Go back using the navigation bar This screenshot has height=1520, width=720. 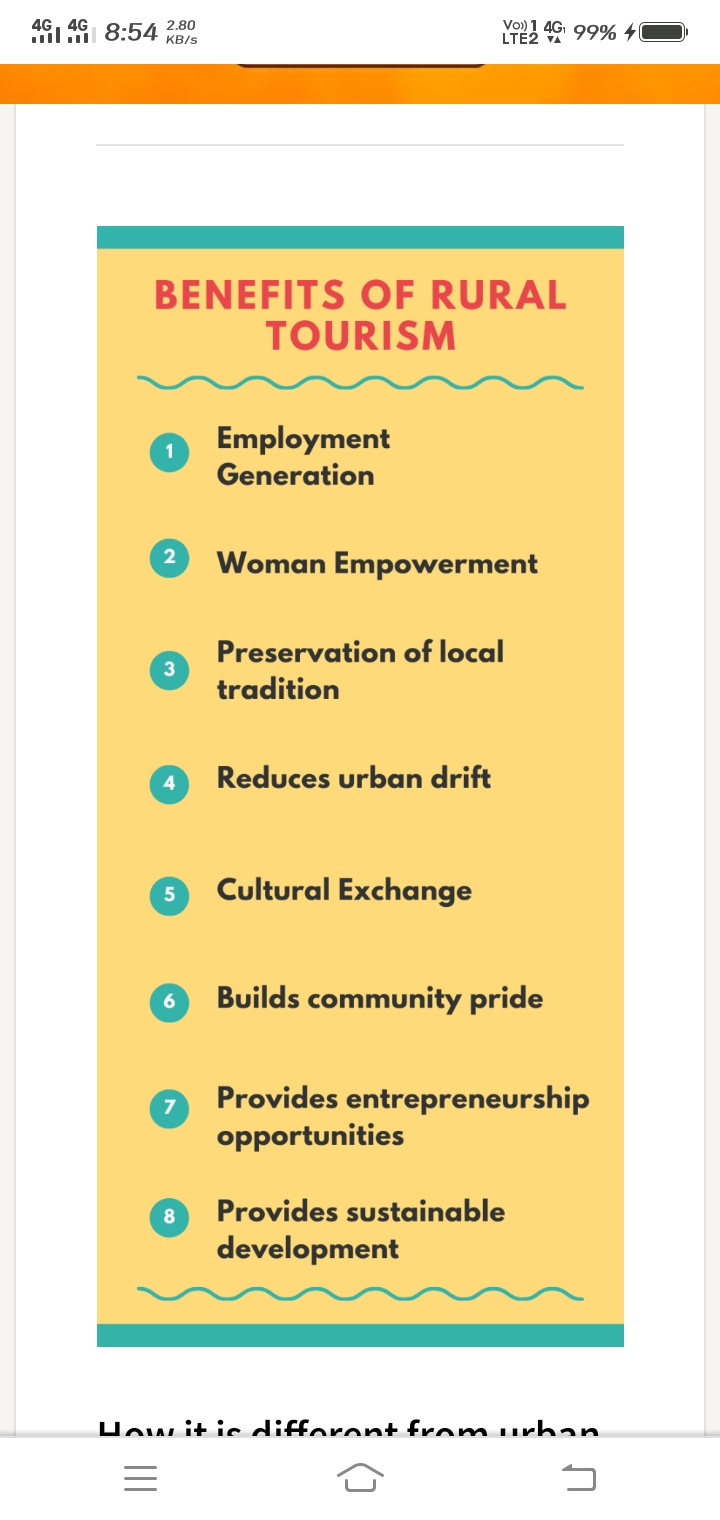click(578, 1477)
